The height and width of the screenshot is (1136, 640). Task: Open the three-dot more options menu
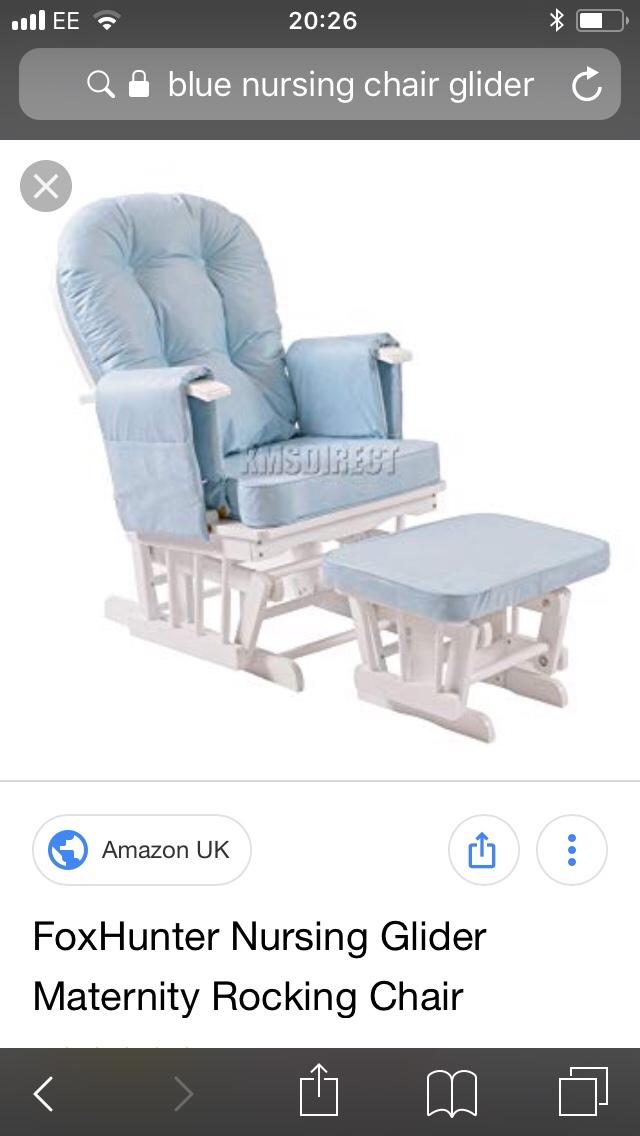[572, 850]
